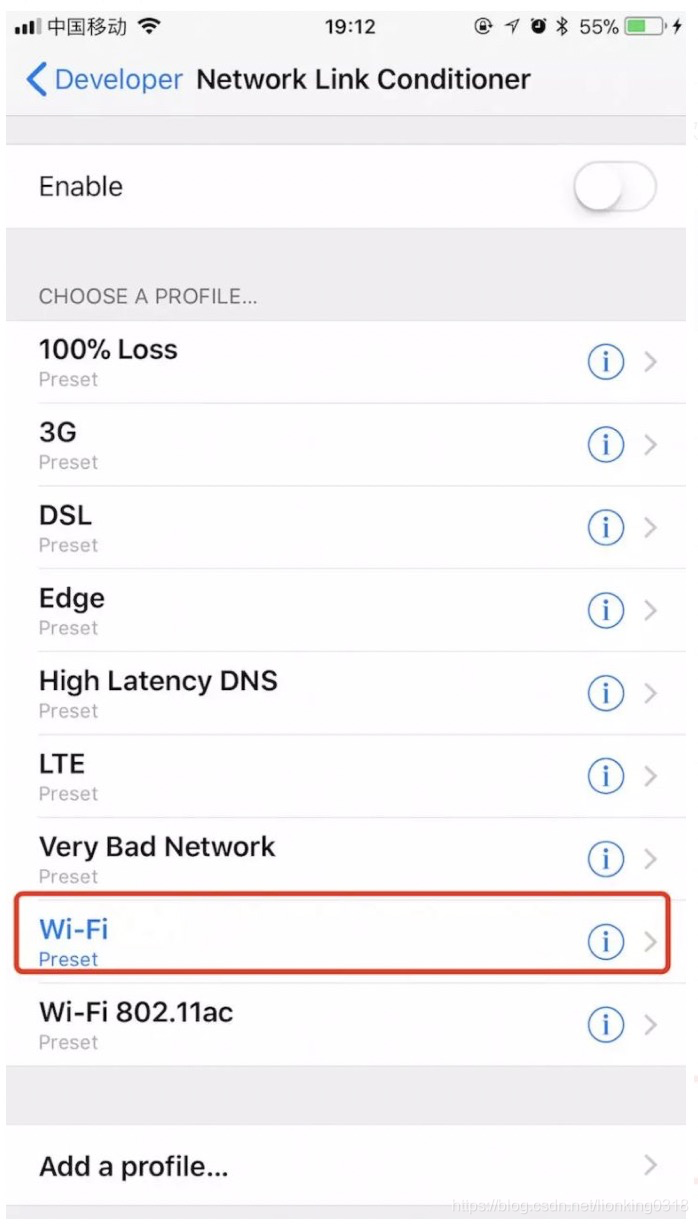Open info for the Wi-Fi profile
The height and width of the screenshot is (1224, 698).
click(605, 941)
